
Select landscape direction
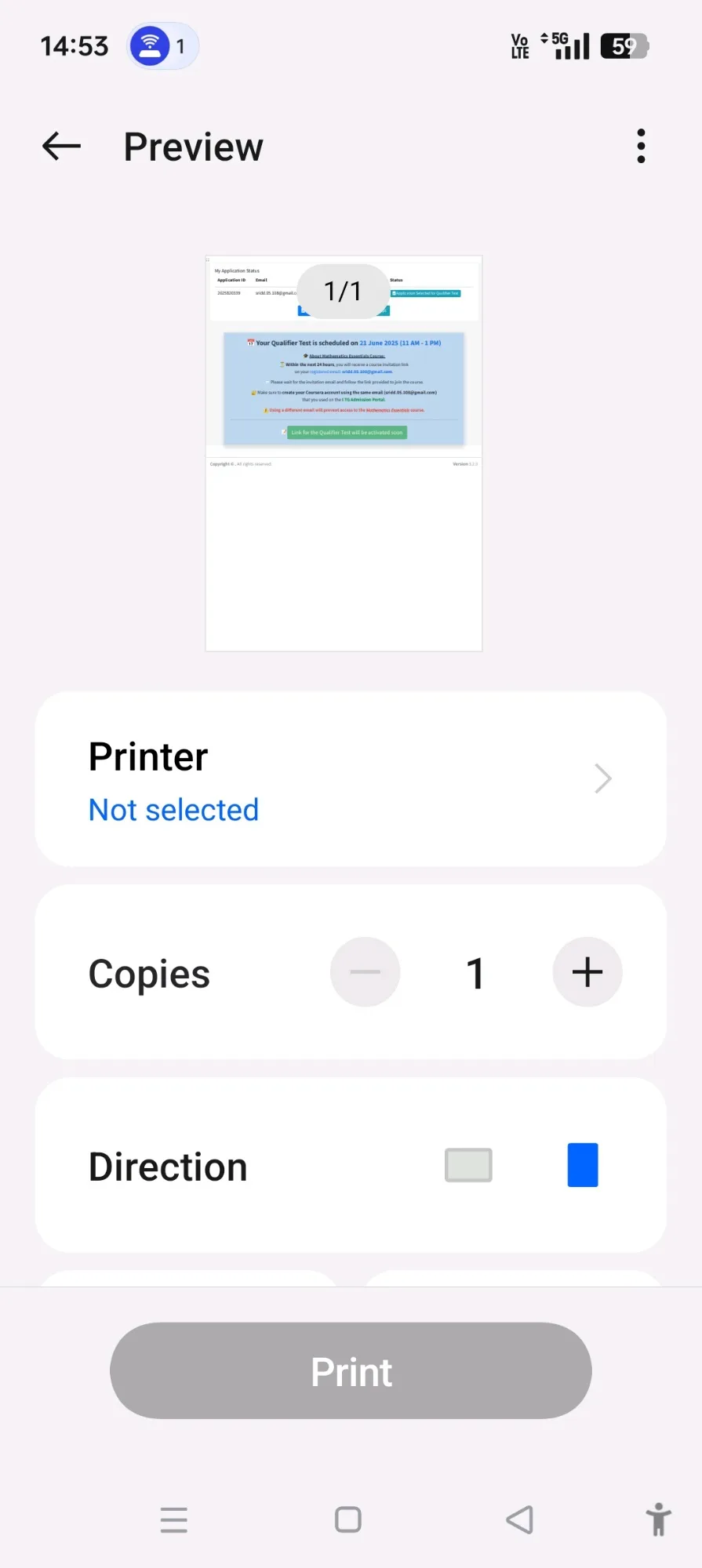[x=468, y=1165]
